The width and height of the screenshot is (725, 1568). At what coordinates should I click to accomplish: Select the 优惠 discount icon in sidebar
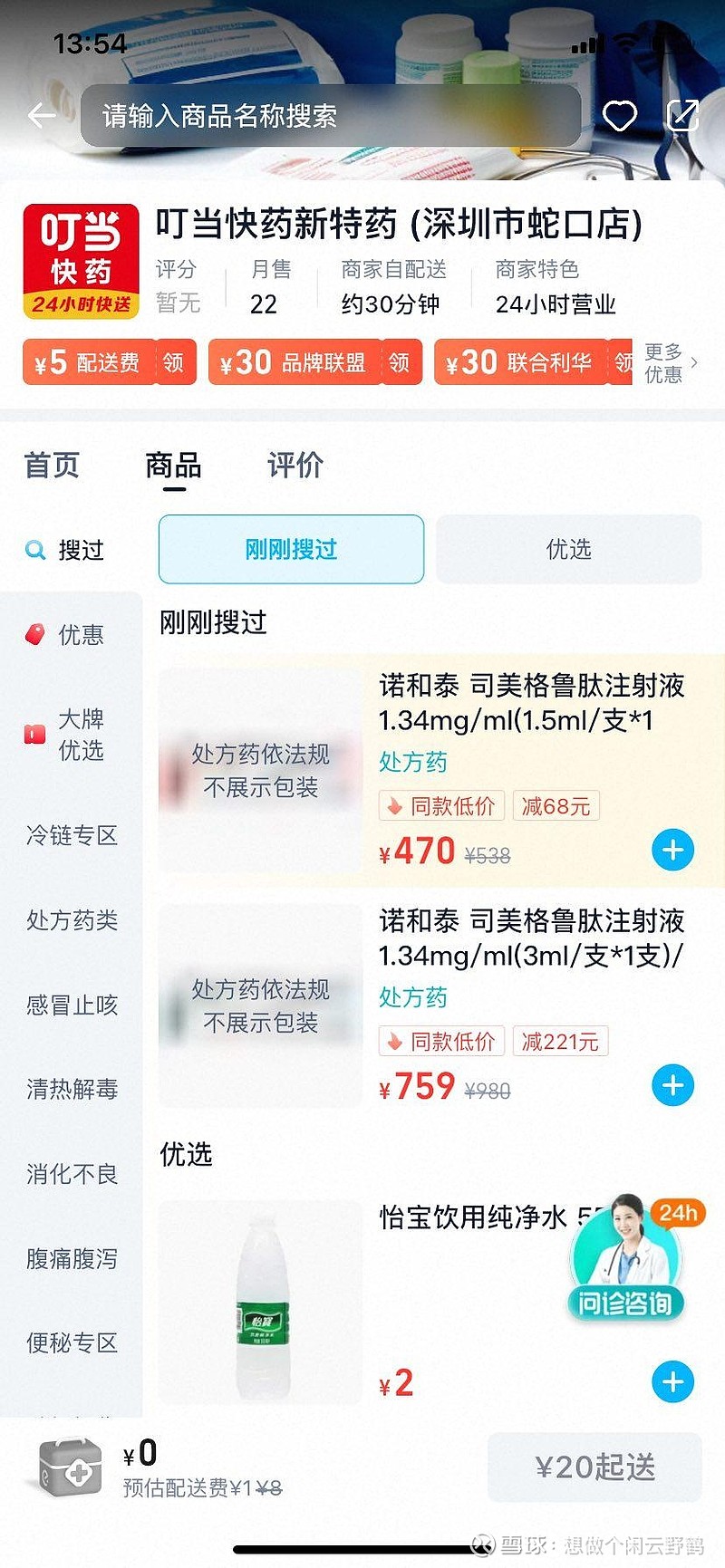pos(34,635)
